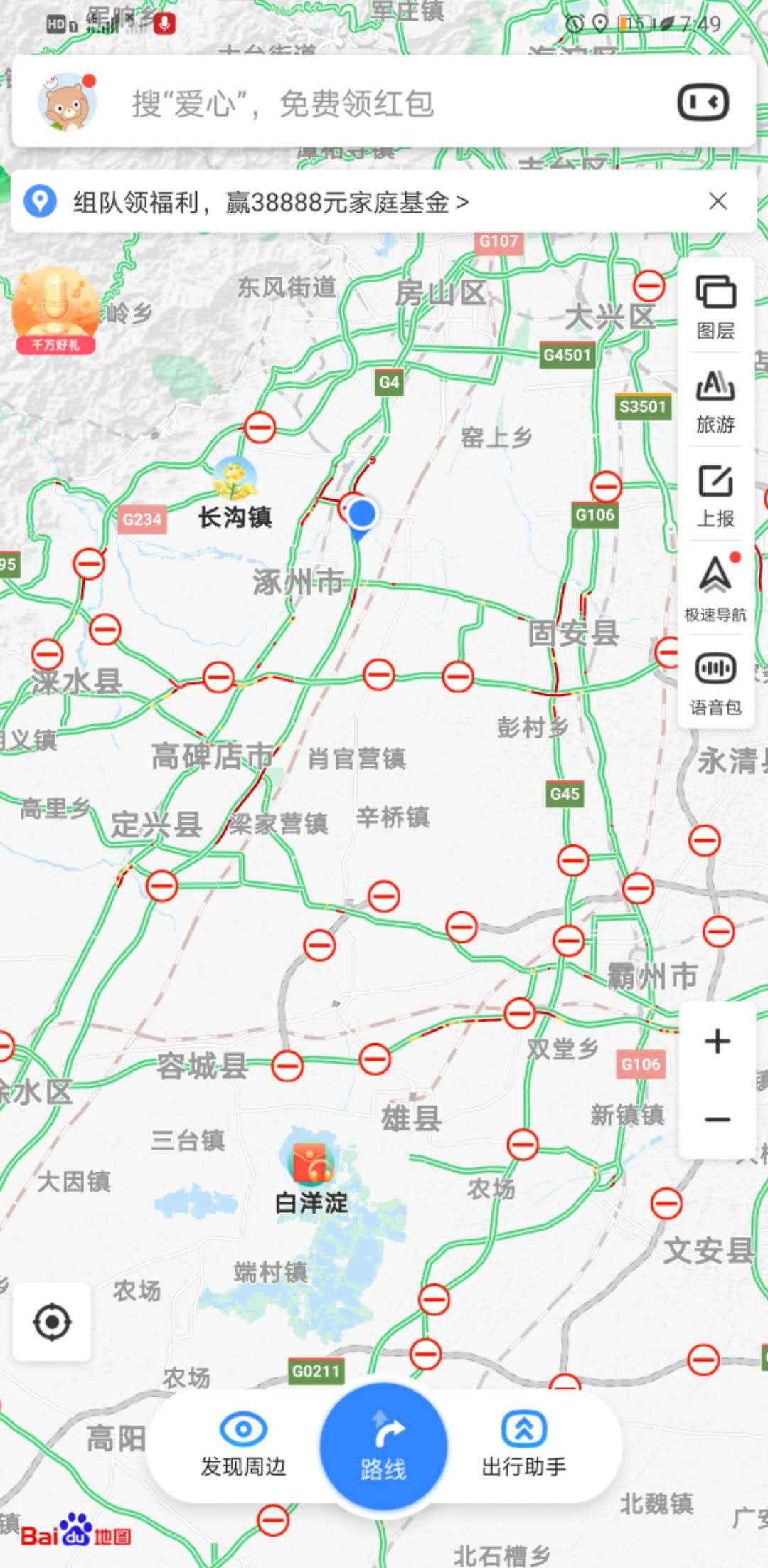The height and width of the screenshot is (1568, 768).
Task: Open the 旅游 travel option
Action: click(715, 401)
